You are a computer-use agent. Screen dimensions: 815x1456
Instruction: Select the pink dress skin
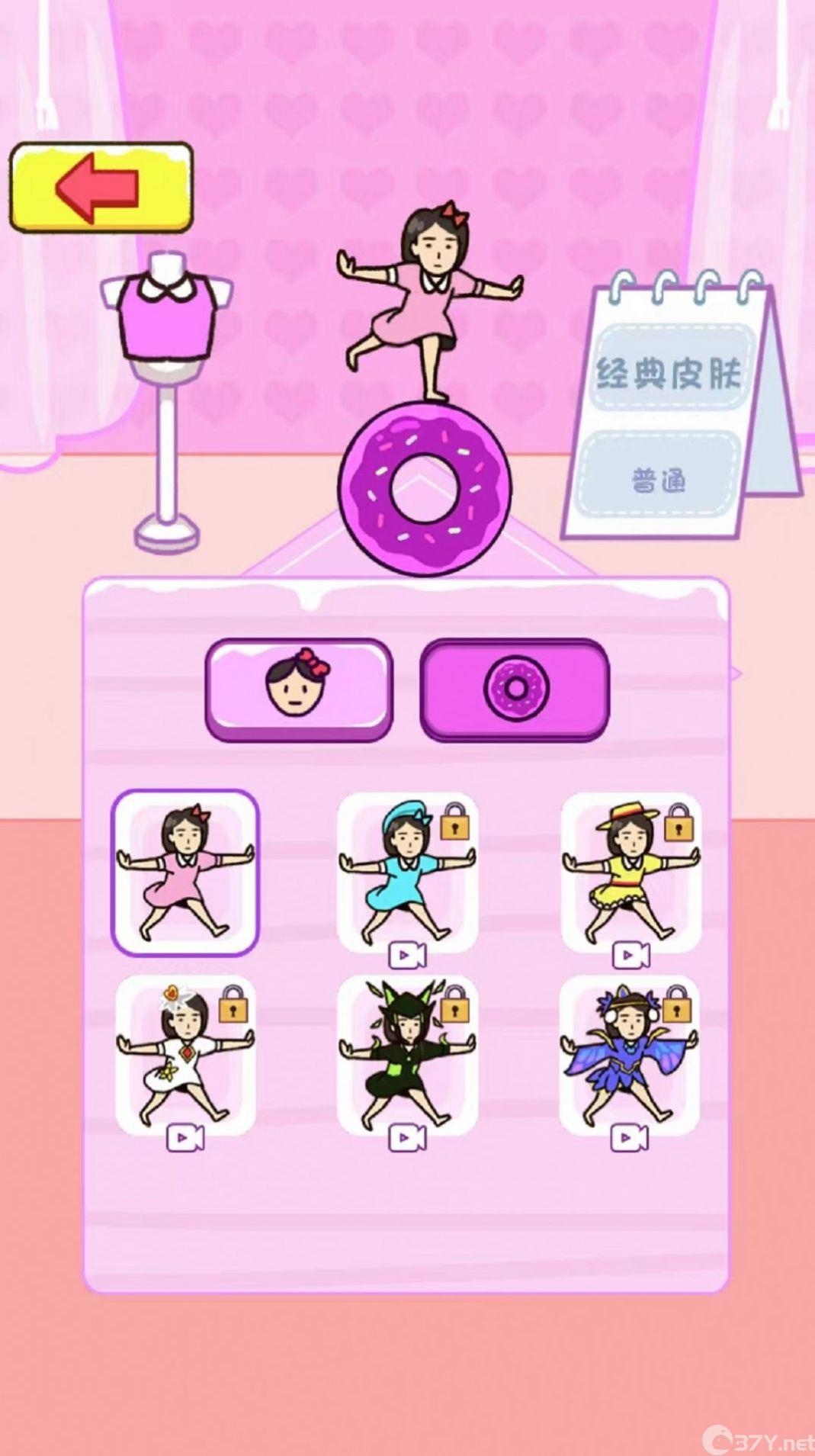(x=185, y=872)
